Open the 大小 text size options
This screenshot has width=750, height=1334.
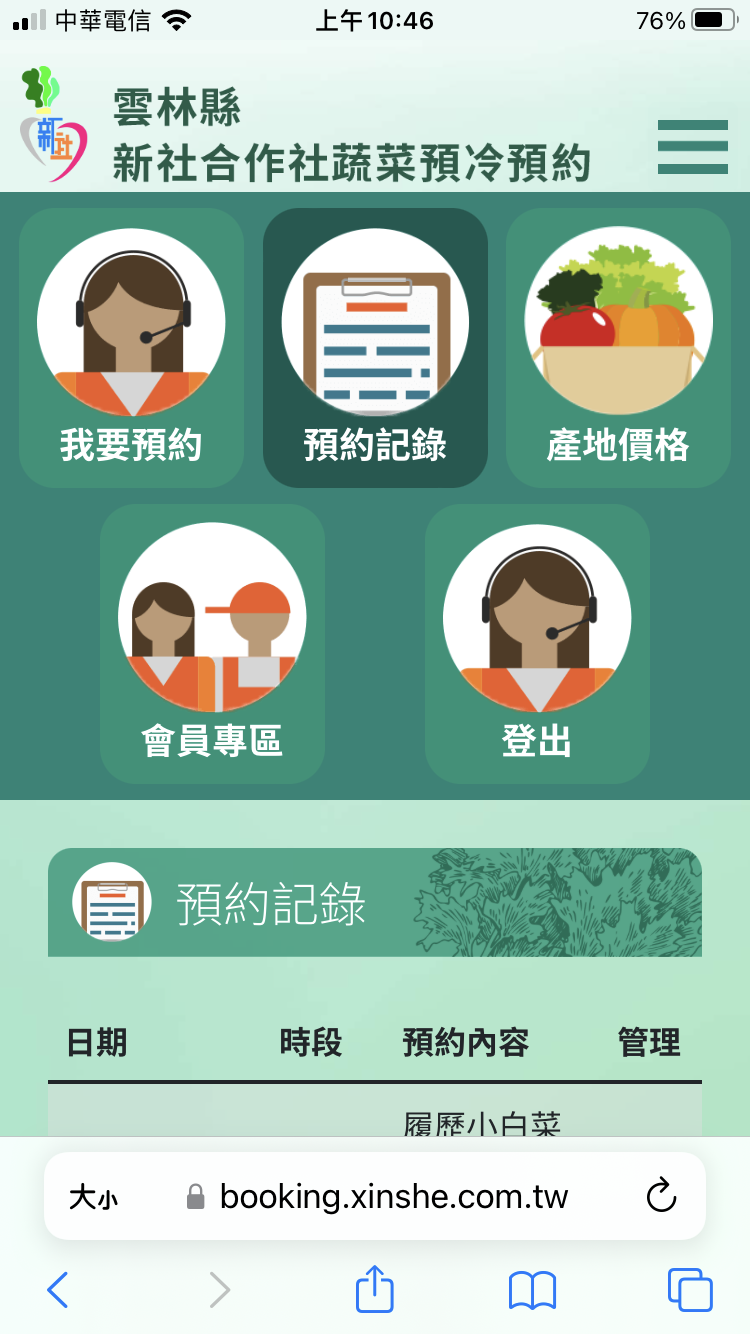coord(93,1197)
